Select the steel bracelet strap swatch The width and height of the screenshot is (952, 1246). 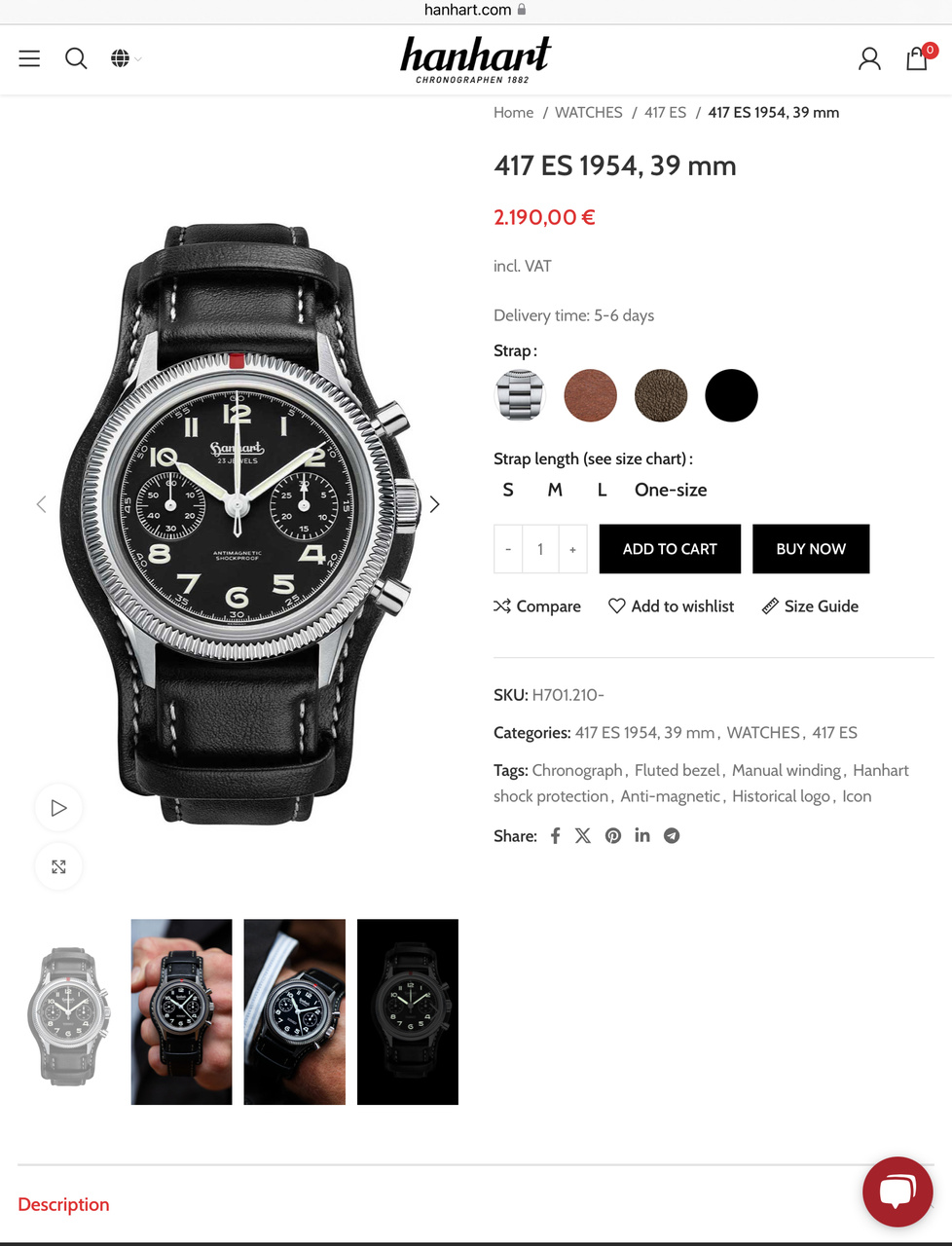tap(520, 396)
